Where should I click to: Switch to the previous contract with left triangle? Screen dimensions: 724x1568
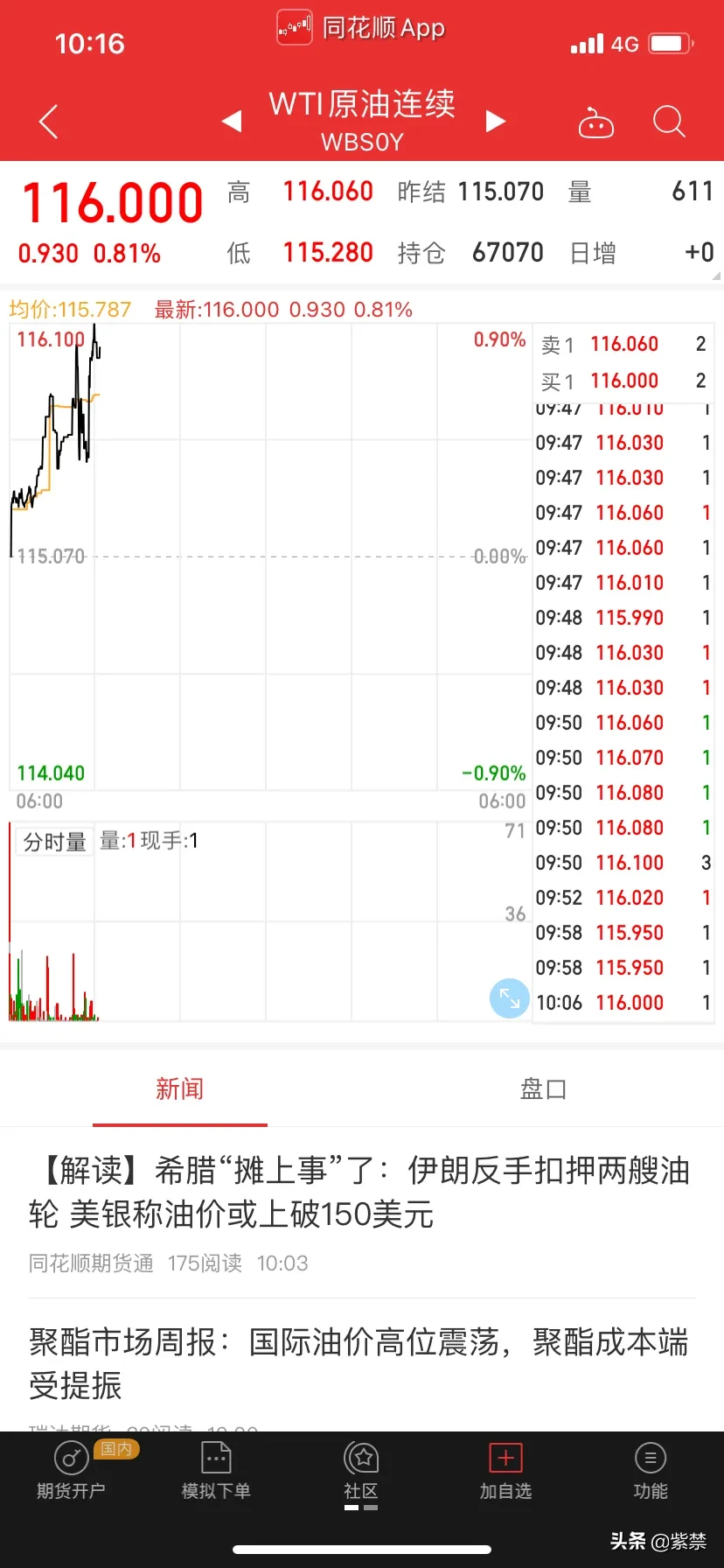point(232,121)
